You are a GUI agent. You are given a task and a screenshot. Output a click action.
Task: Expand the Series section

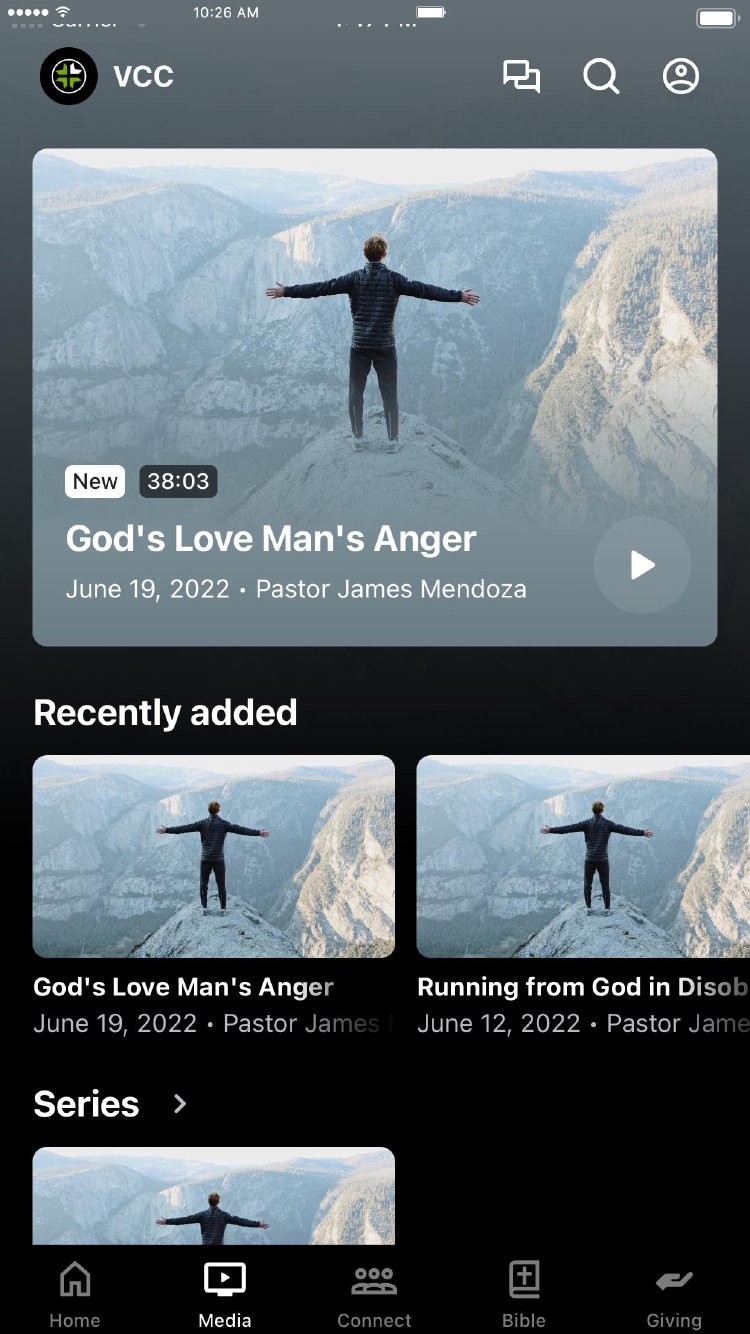[180, 1104]
